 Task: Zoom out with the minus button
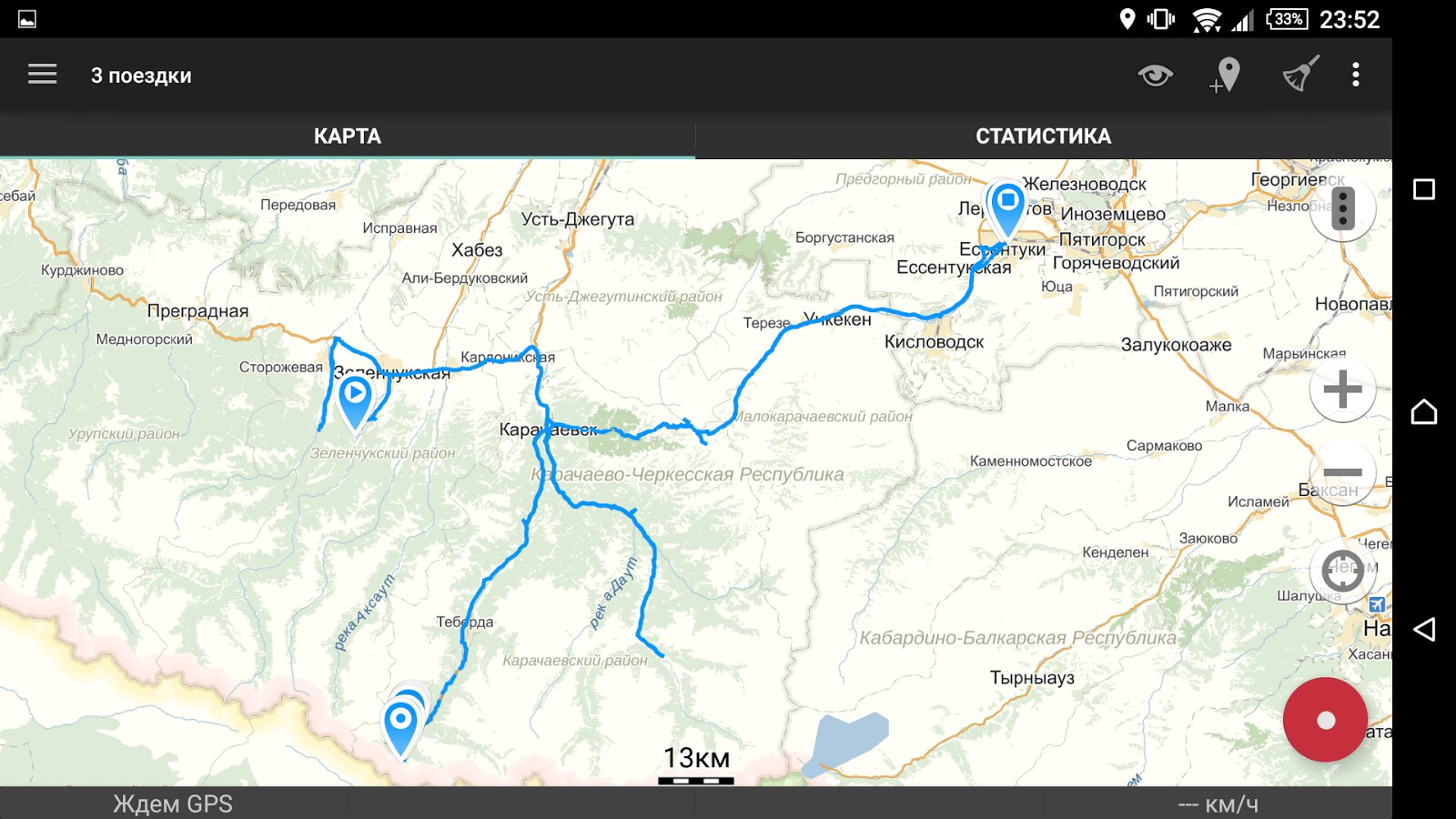pyautogui.click(x=1342, y=472)
